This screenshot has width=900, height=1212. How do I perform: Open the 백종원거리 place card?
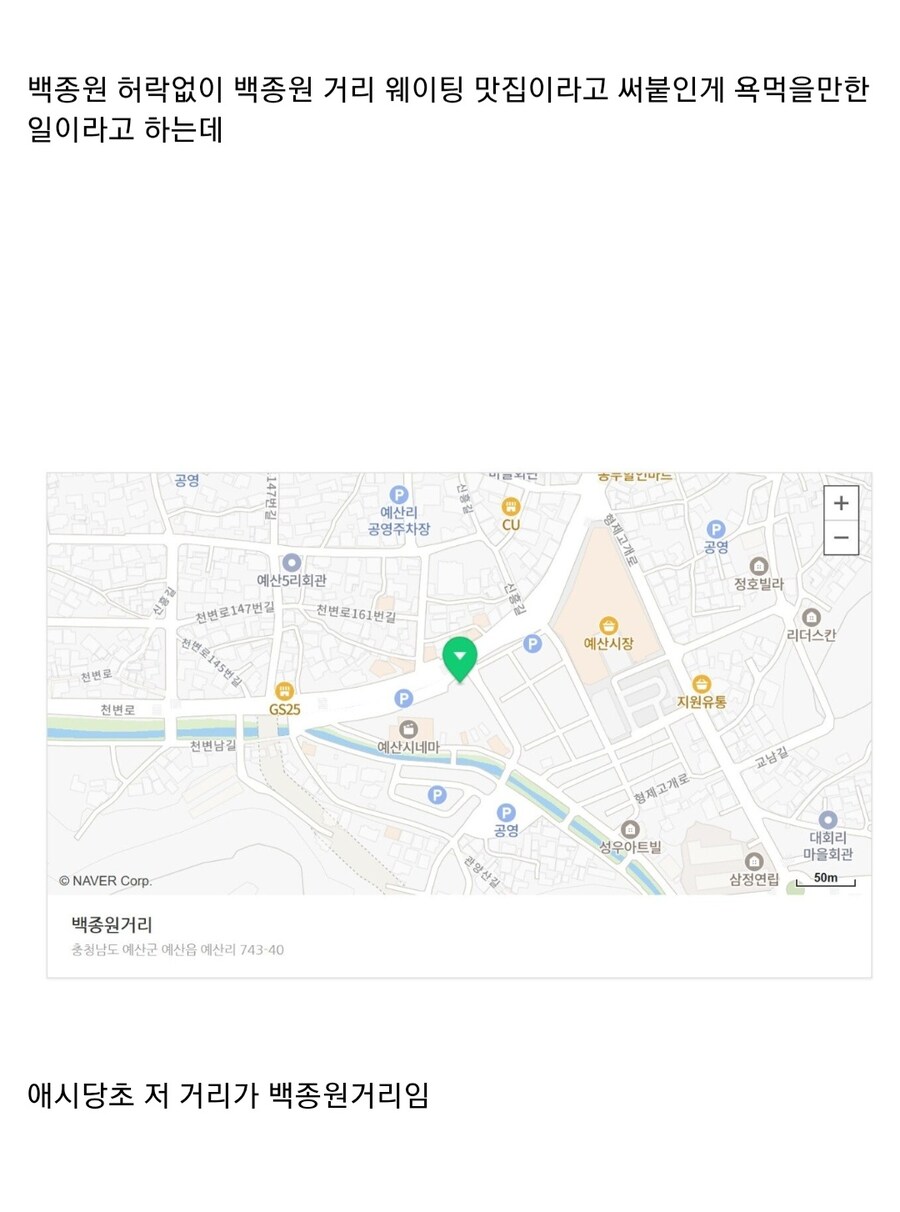pos(112,925)
